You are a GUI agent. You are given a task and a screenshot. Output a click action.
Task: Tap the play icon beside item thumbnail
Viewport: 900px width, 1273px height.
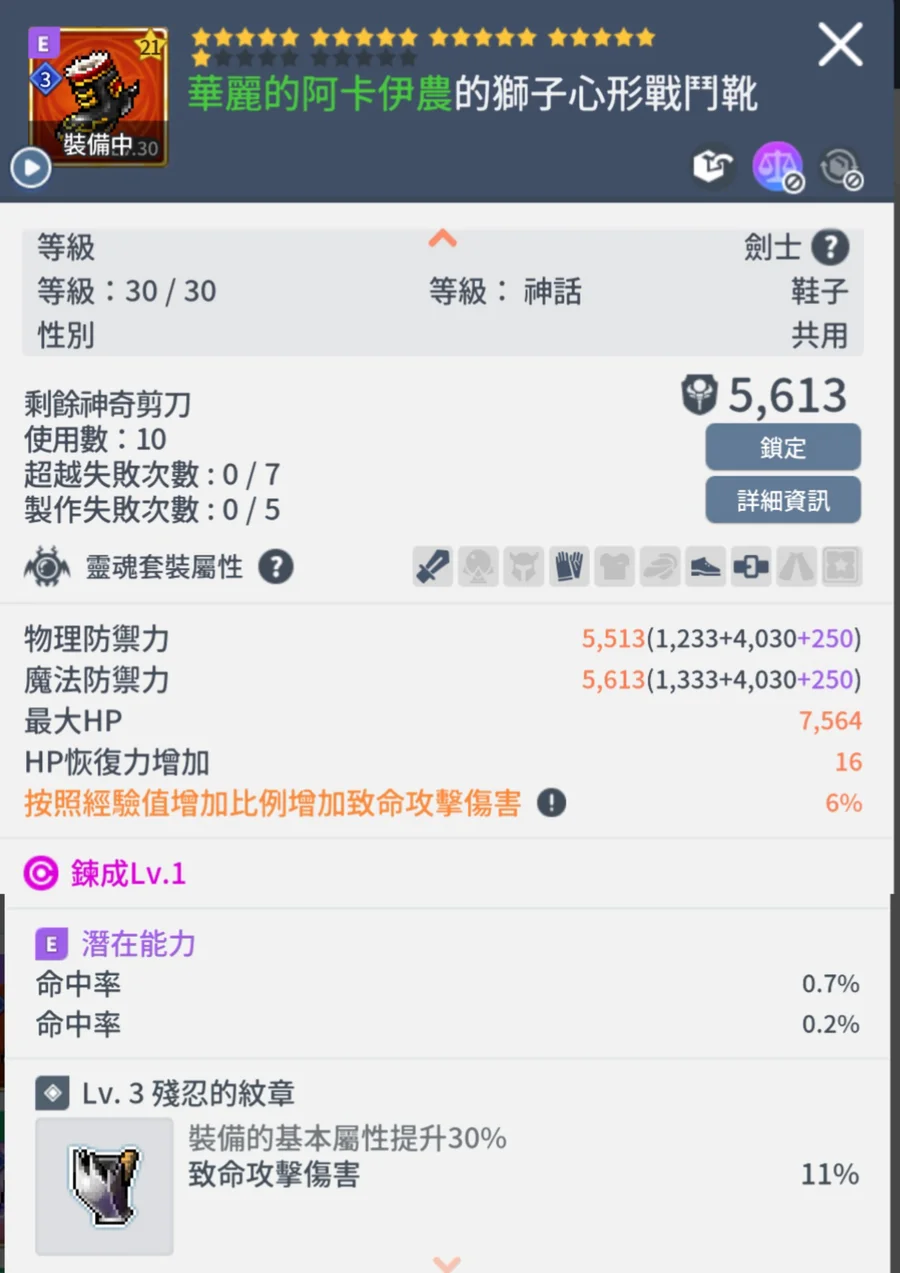coord(31,168)
